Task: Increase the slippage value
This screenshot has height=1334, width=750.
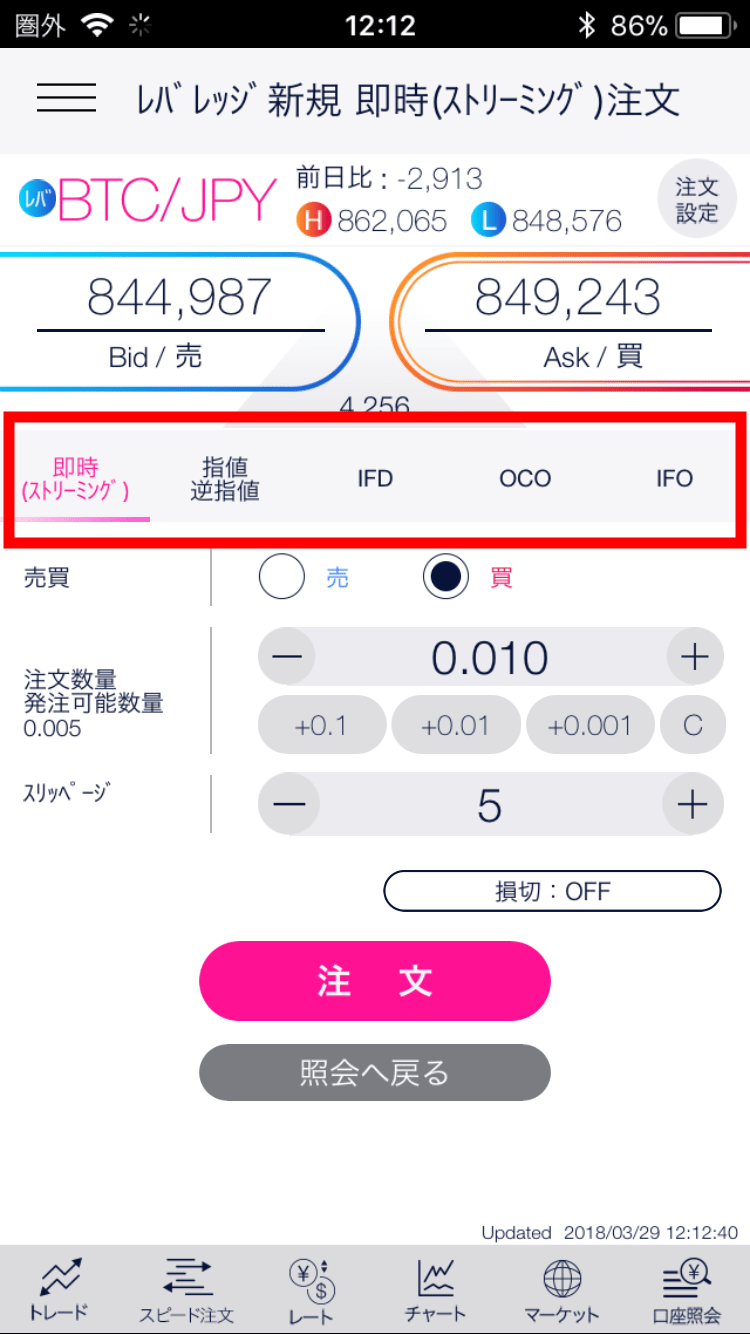Action: pyautogui.click(x=692, y=805)
